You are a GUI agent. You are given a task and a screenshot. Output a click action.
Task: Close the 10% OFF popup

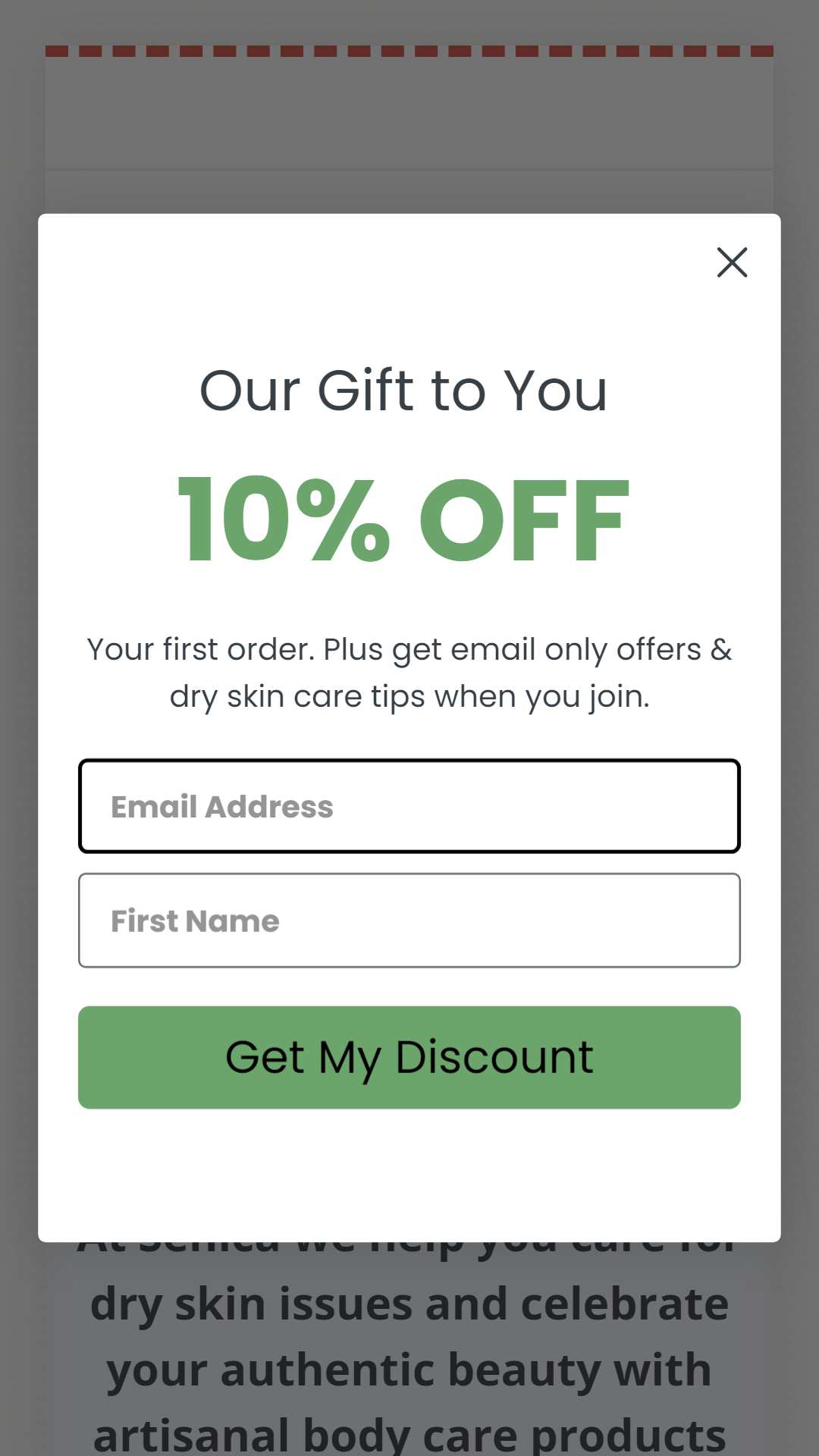coord(732,262)
